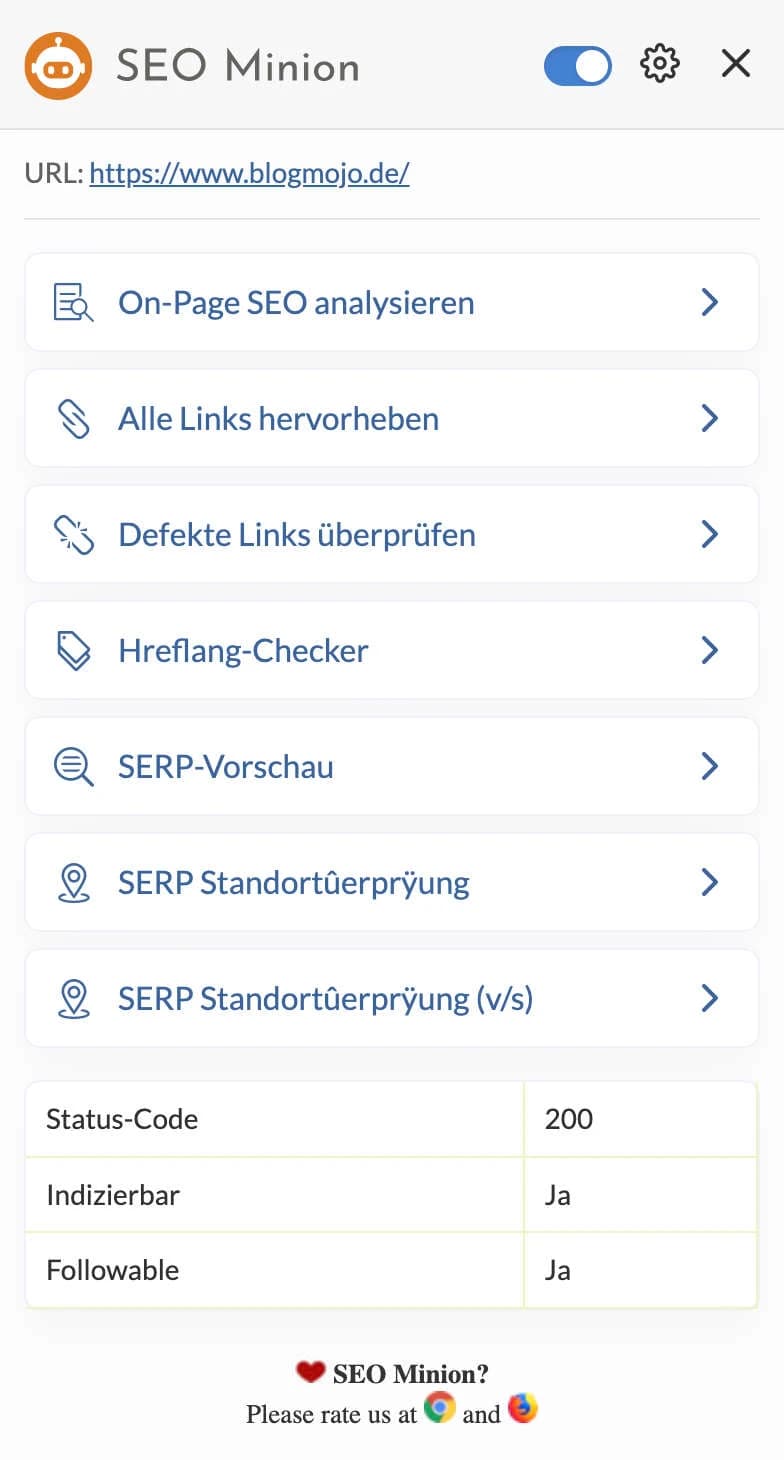Image resolution: width=784 pixels, height=1460 pixels.
Task: Open On-Page SEO analysieren
Action: click(391, 302)
